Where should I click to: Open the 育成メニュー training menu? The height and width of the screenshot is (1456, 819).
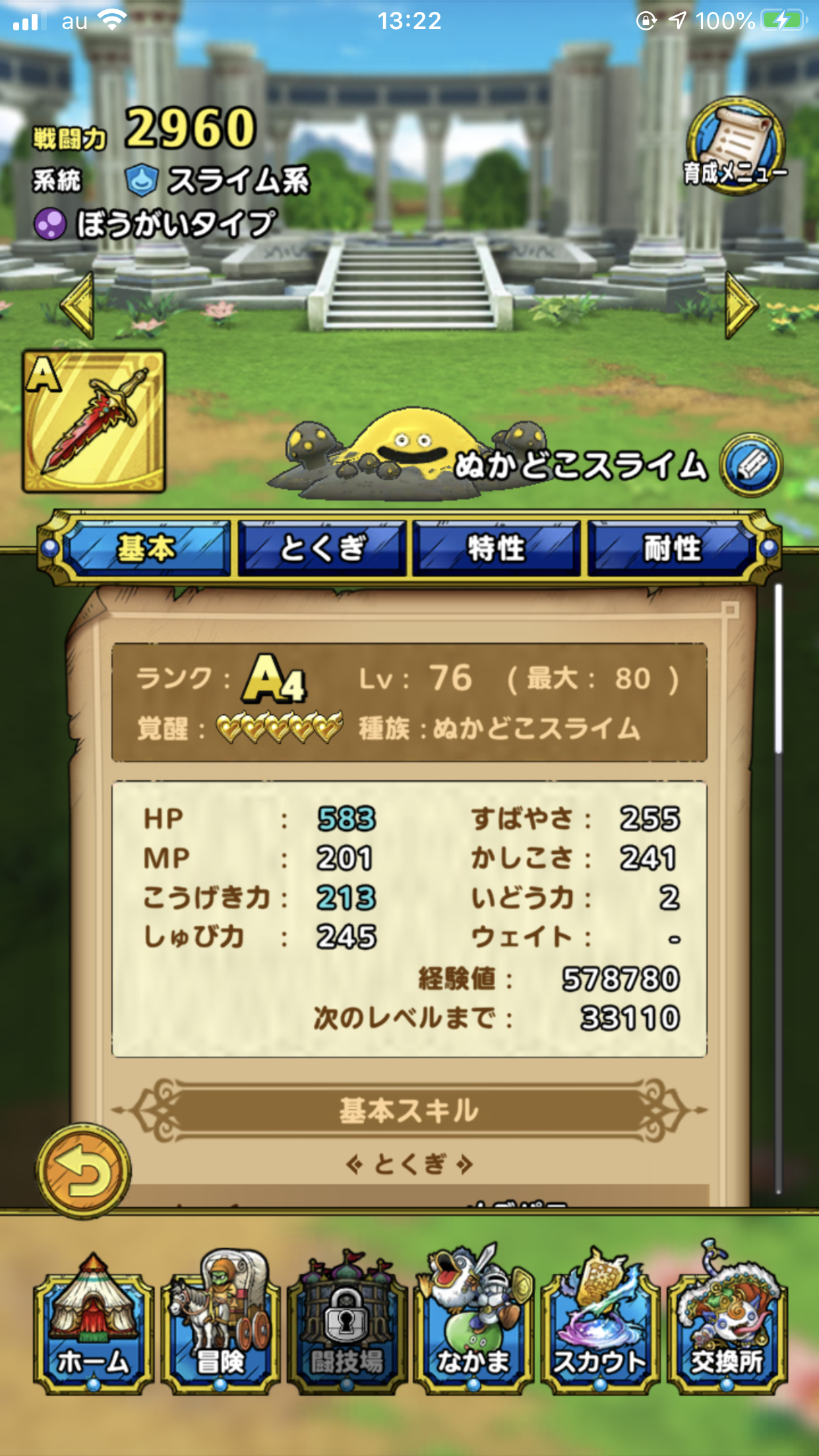click(736, 146)
